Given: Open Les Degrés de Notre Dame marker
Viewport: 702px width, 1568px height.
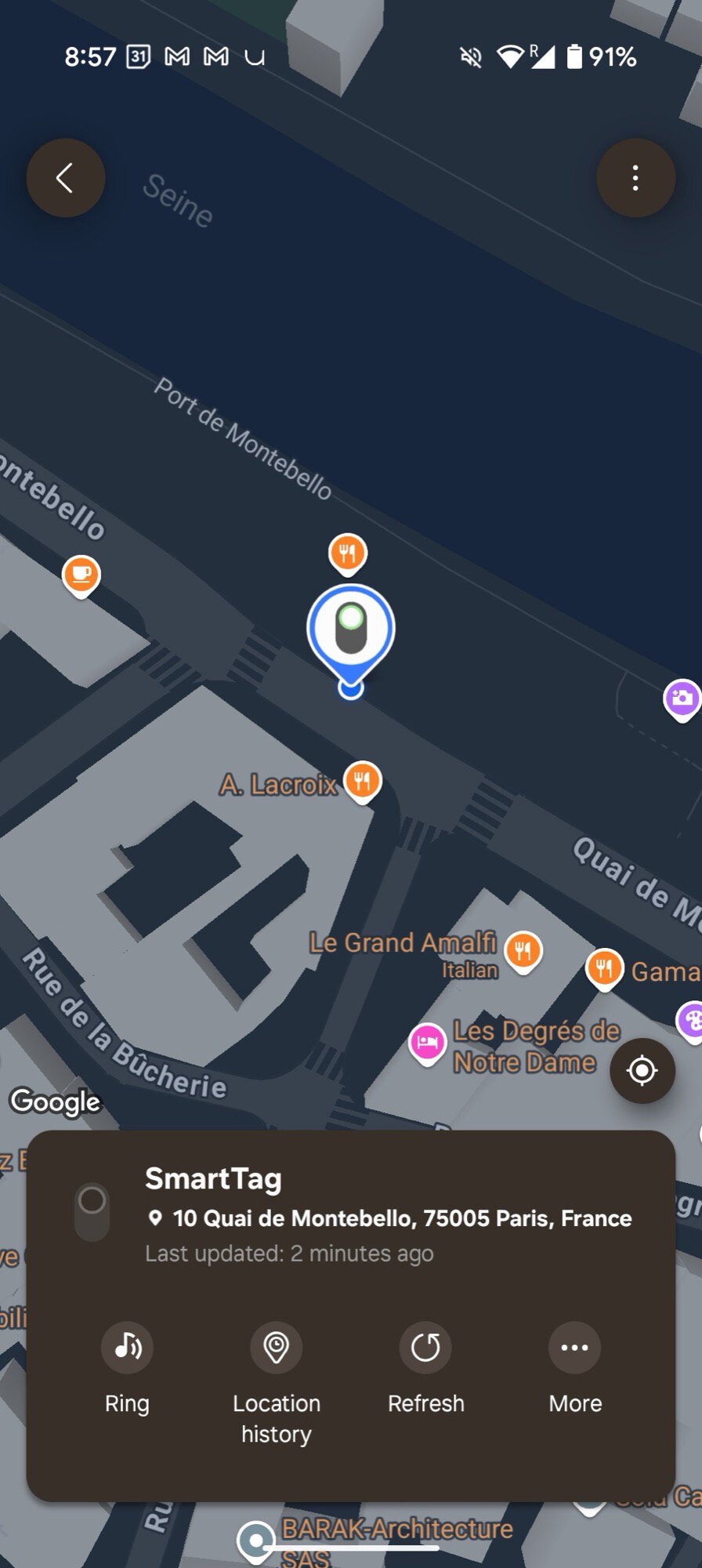Looking at the screenshot, I should (427, 1043).
